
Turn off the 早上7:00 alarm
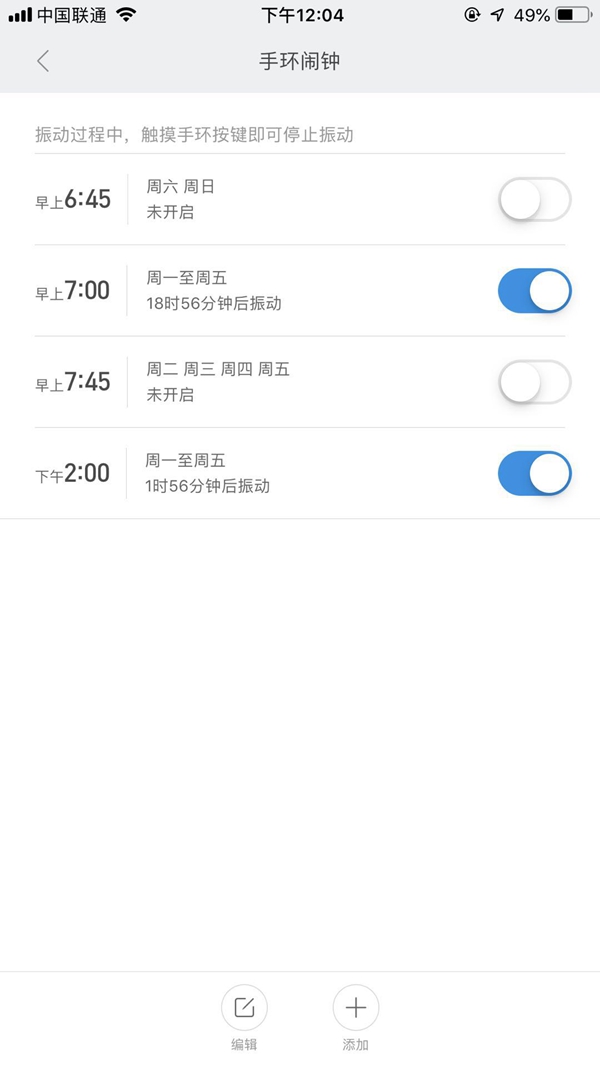pos(534,290)
